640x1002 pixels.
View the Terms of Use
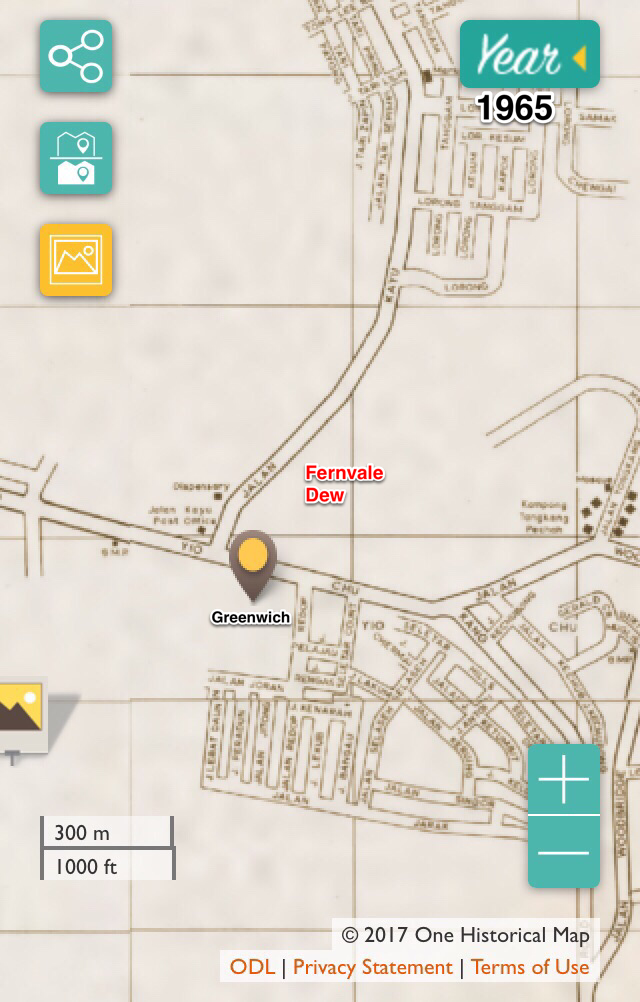(530, 967)
